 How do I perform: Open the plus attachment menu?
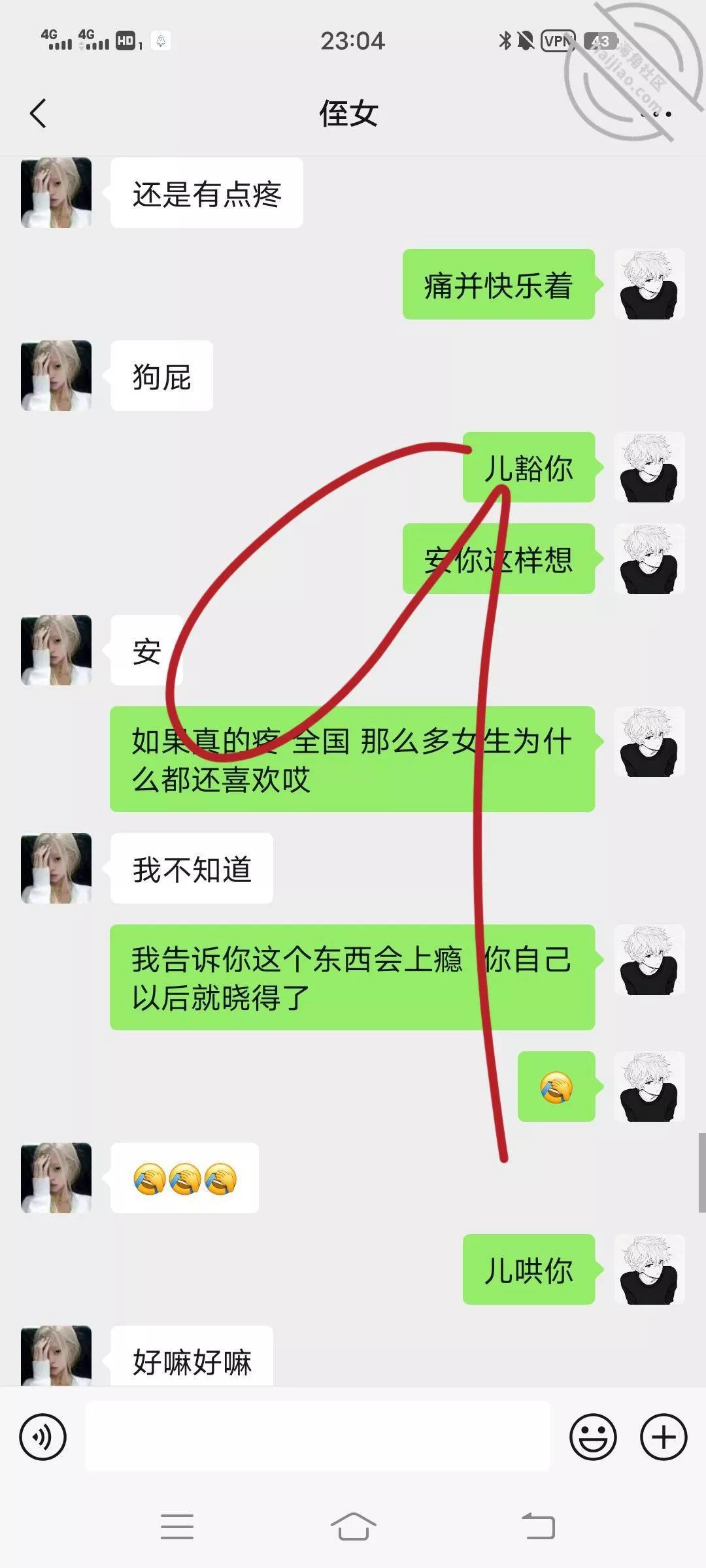[664, 1437]
